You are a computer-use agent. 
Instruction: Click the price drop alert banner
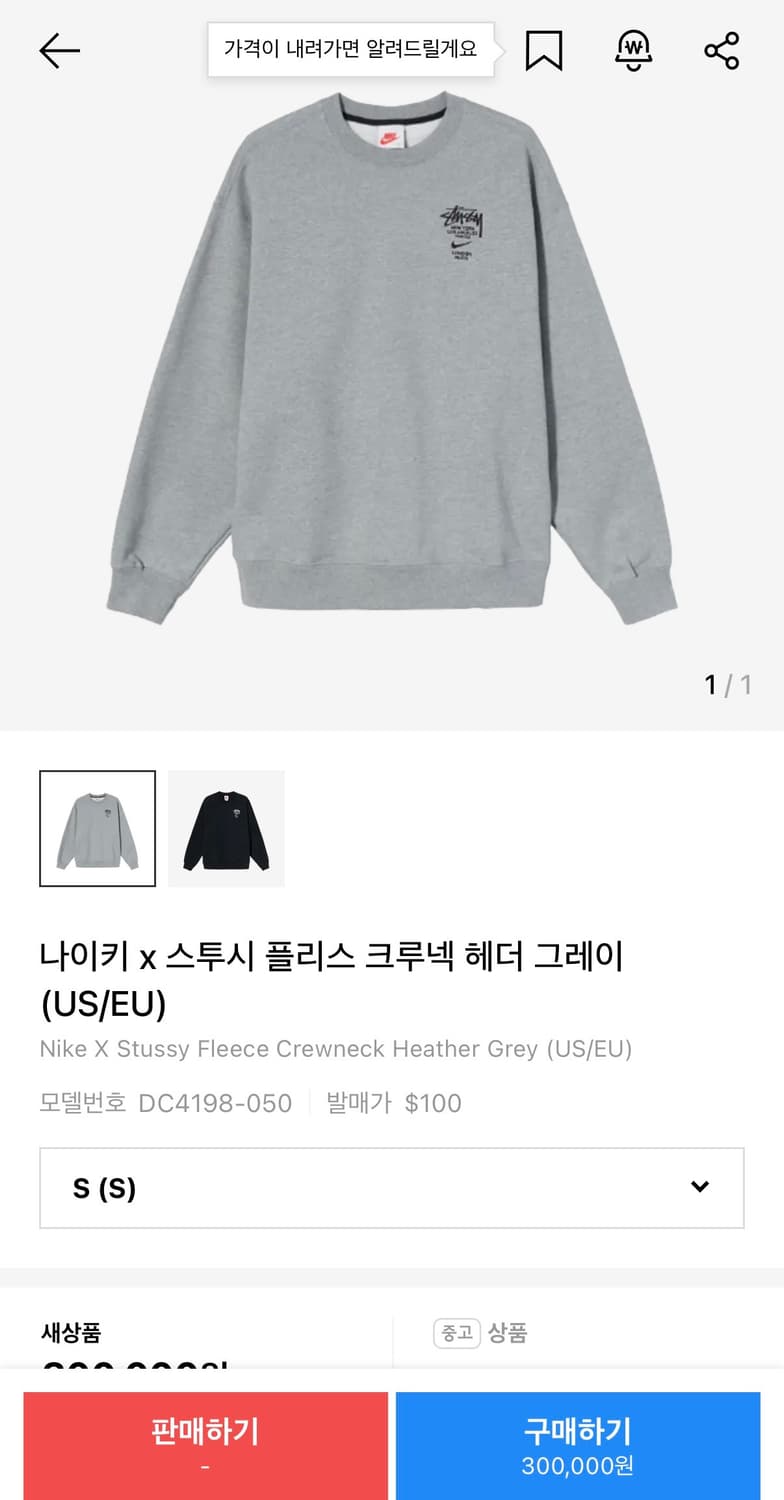point(352,48)
